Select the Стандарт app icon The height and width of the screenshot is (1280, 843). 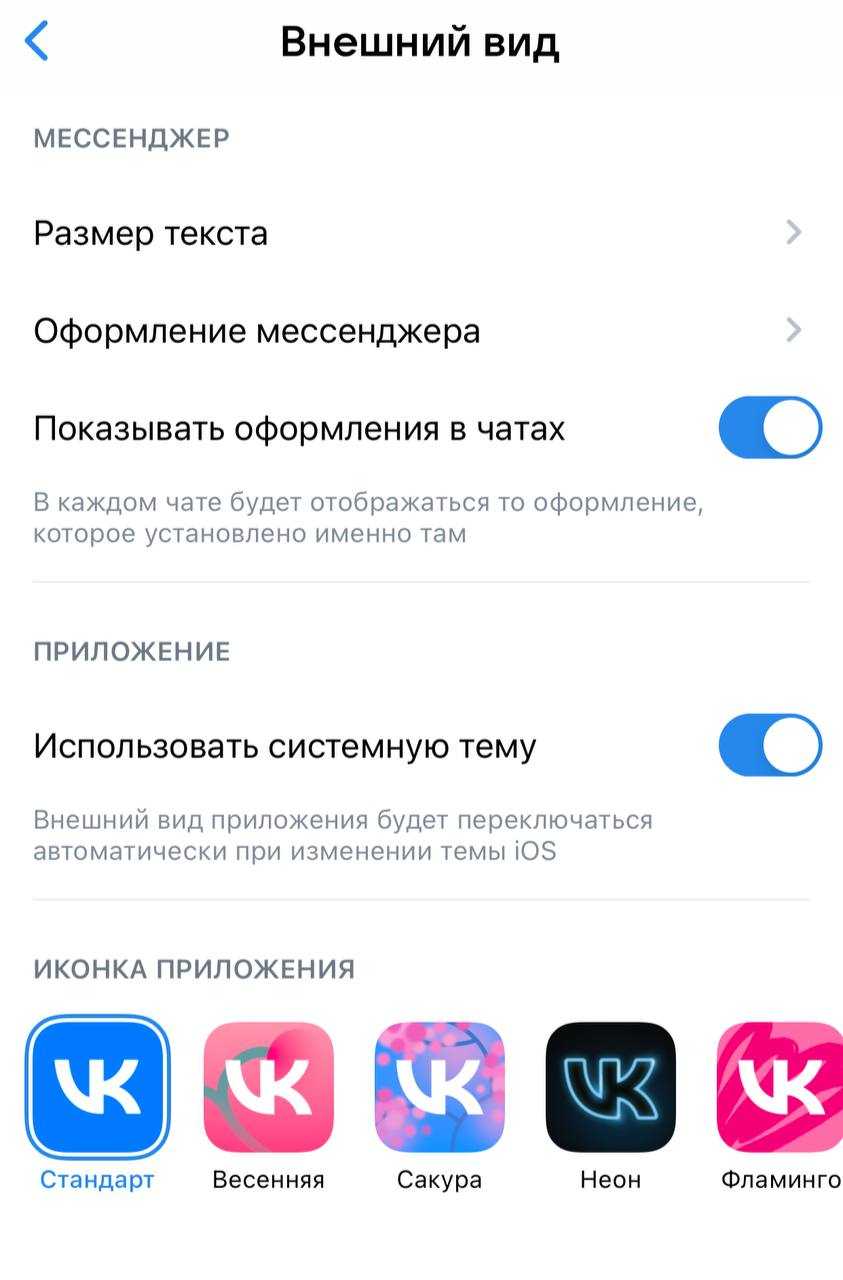[98, 1087]
